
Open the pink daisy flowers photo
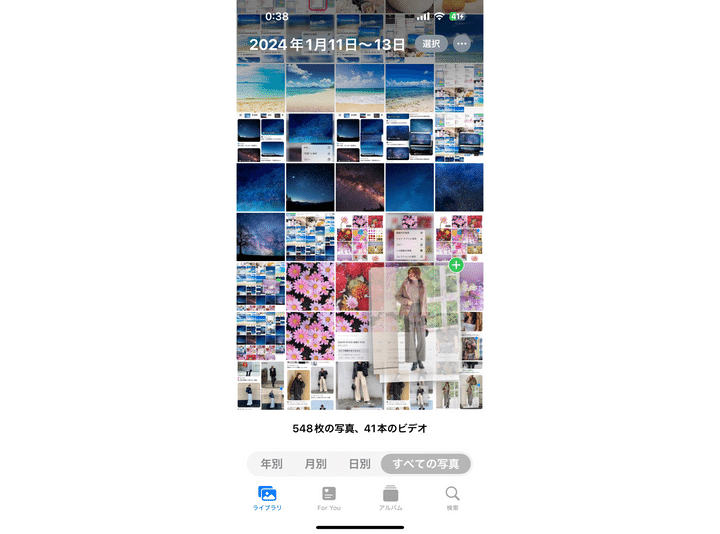310,286
